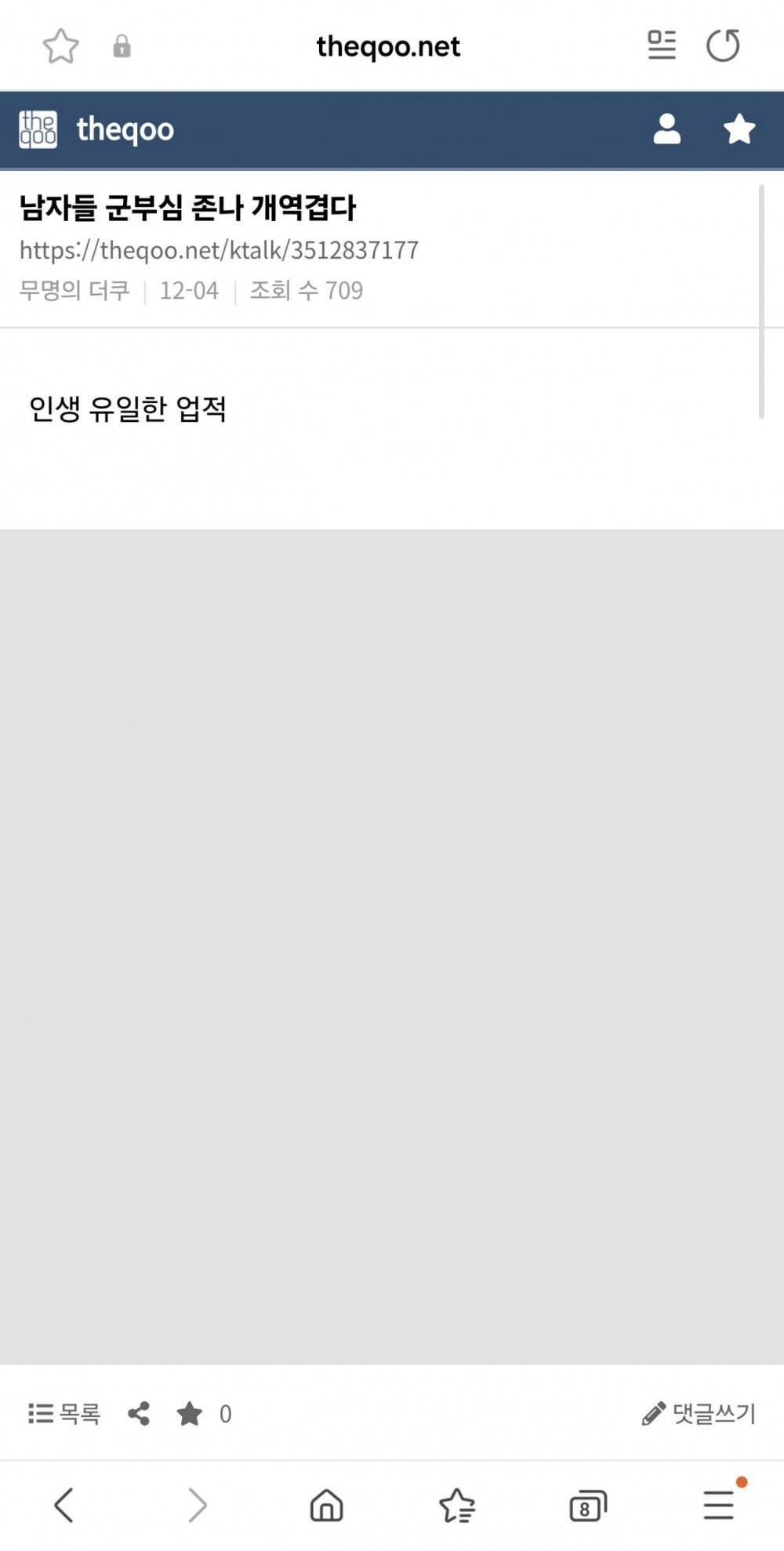Scrap the post with the star
Screen dimensions: 784x1551
[190, 1414]
